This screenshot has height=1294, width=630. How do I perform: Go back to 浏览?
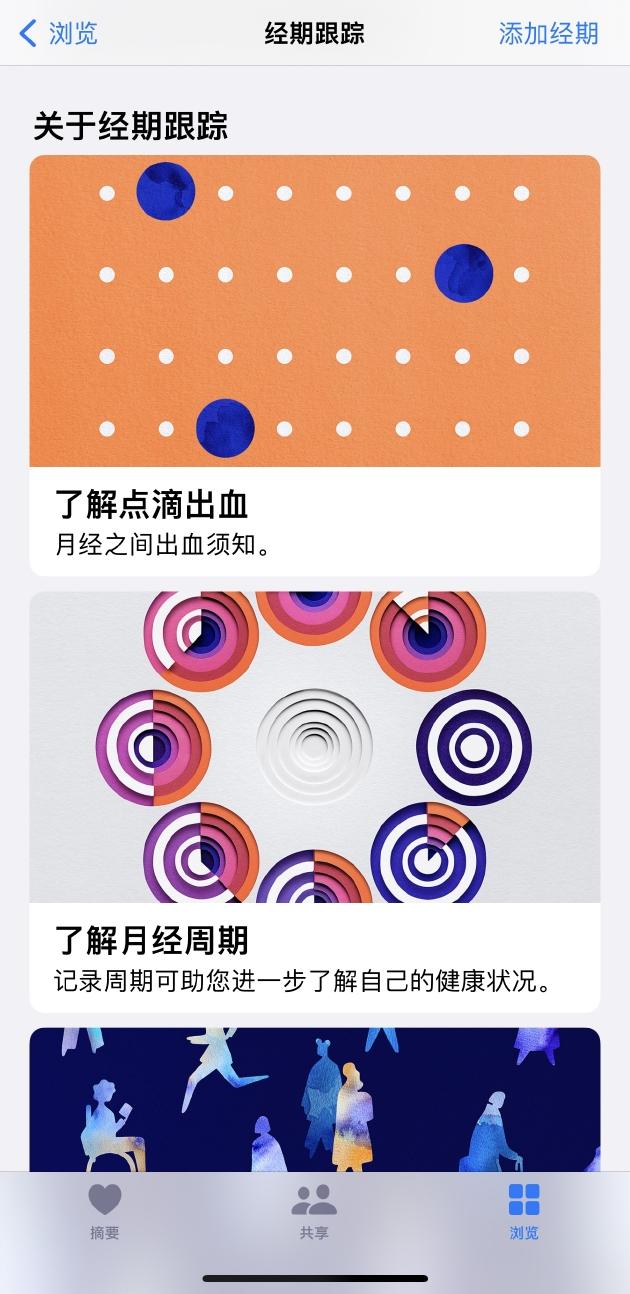(x=60, y=33)
